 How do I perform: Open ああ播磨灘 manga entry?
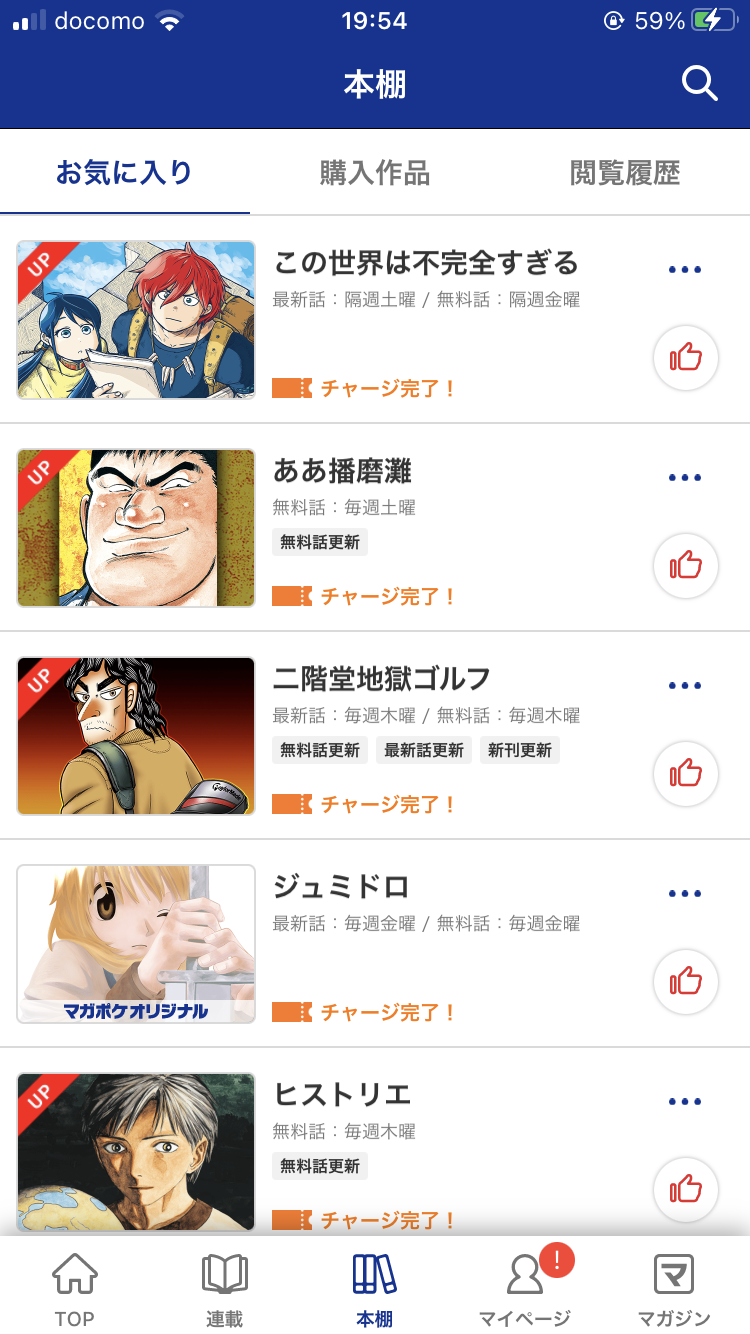point(343,471)
